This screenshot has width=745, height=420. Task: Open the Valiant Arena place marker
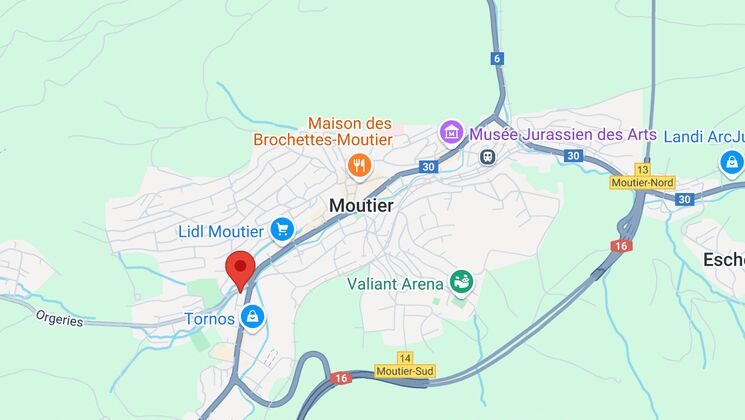tap(461, 283)
